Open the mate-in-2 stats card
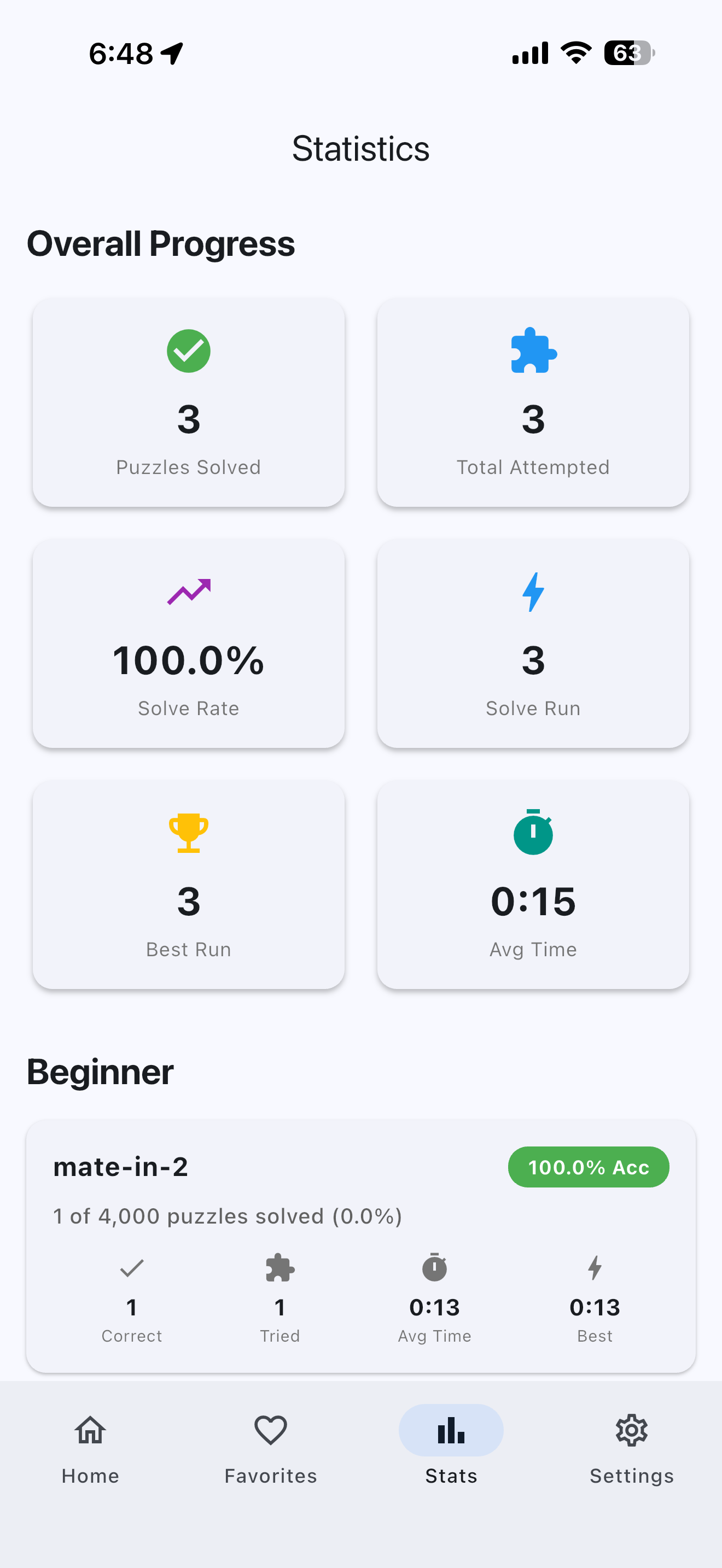 tap(361, 1246)
